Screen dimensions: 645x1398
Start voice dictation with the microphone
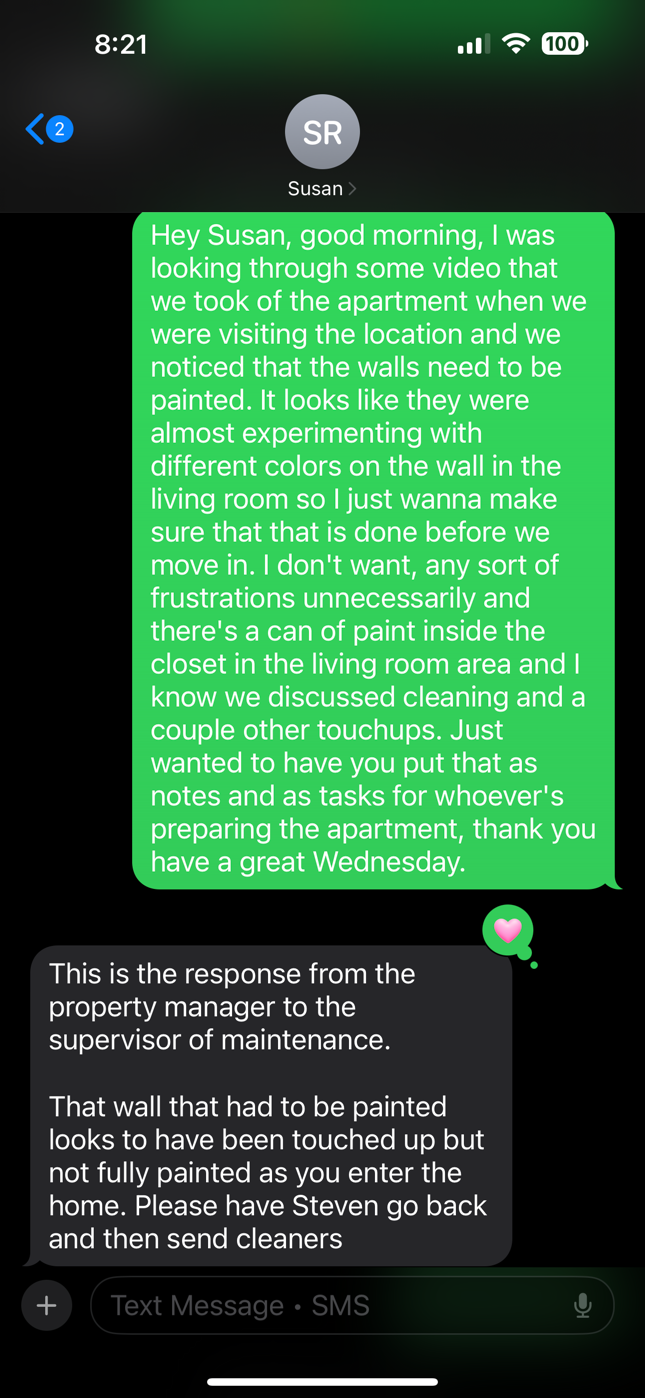[x=582, y=1305]
